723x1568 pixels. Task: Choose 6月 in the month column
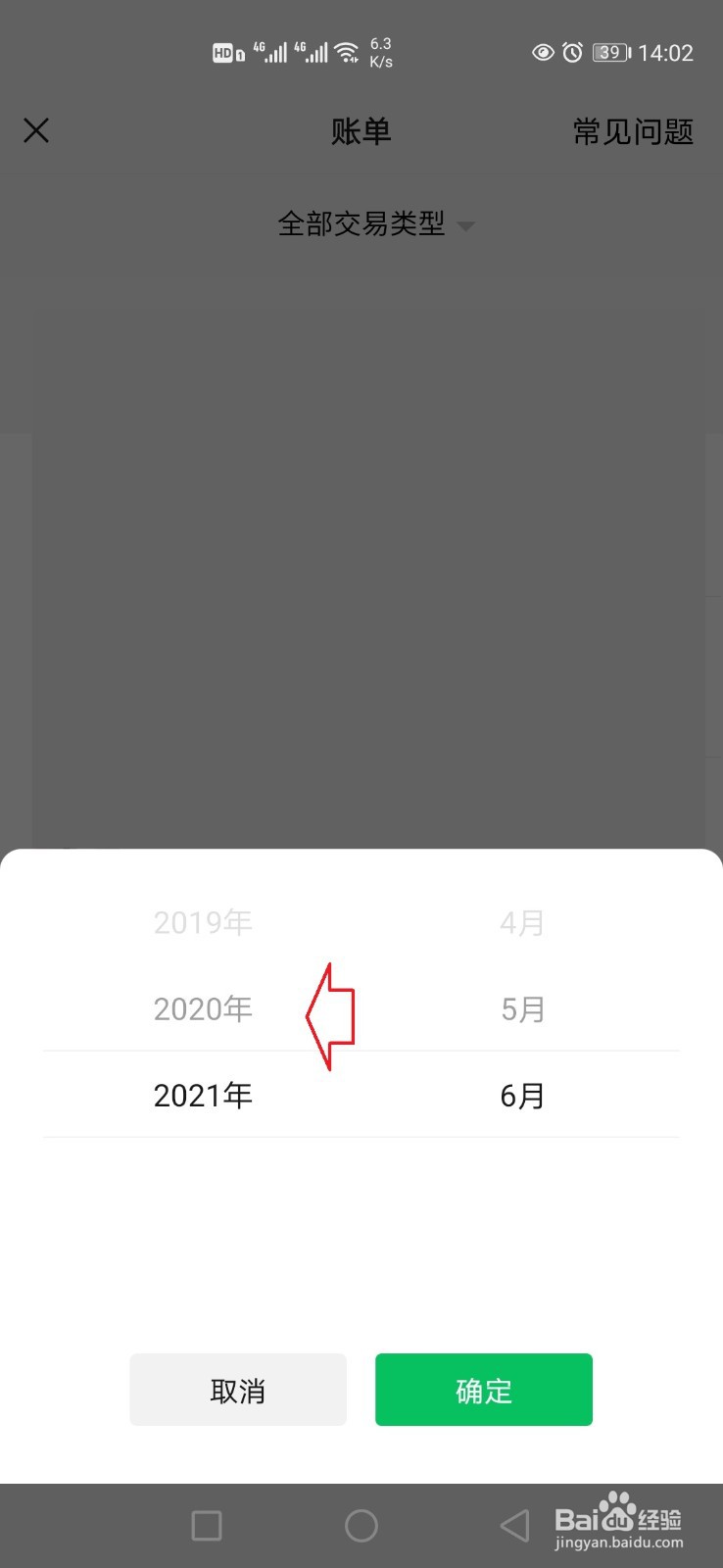tap(522, 1095)
